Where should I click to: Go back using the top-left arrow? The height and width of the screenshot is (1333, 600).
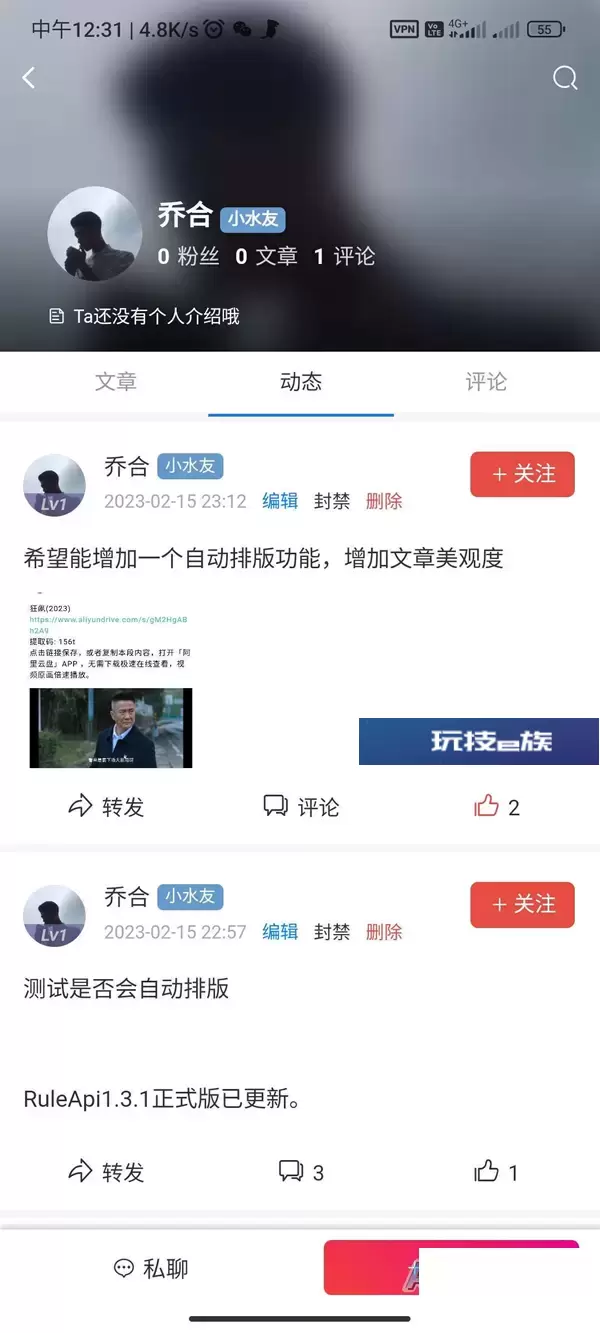click(29, 77)
